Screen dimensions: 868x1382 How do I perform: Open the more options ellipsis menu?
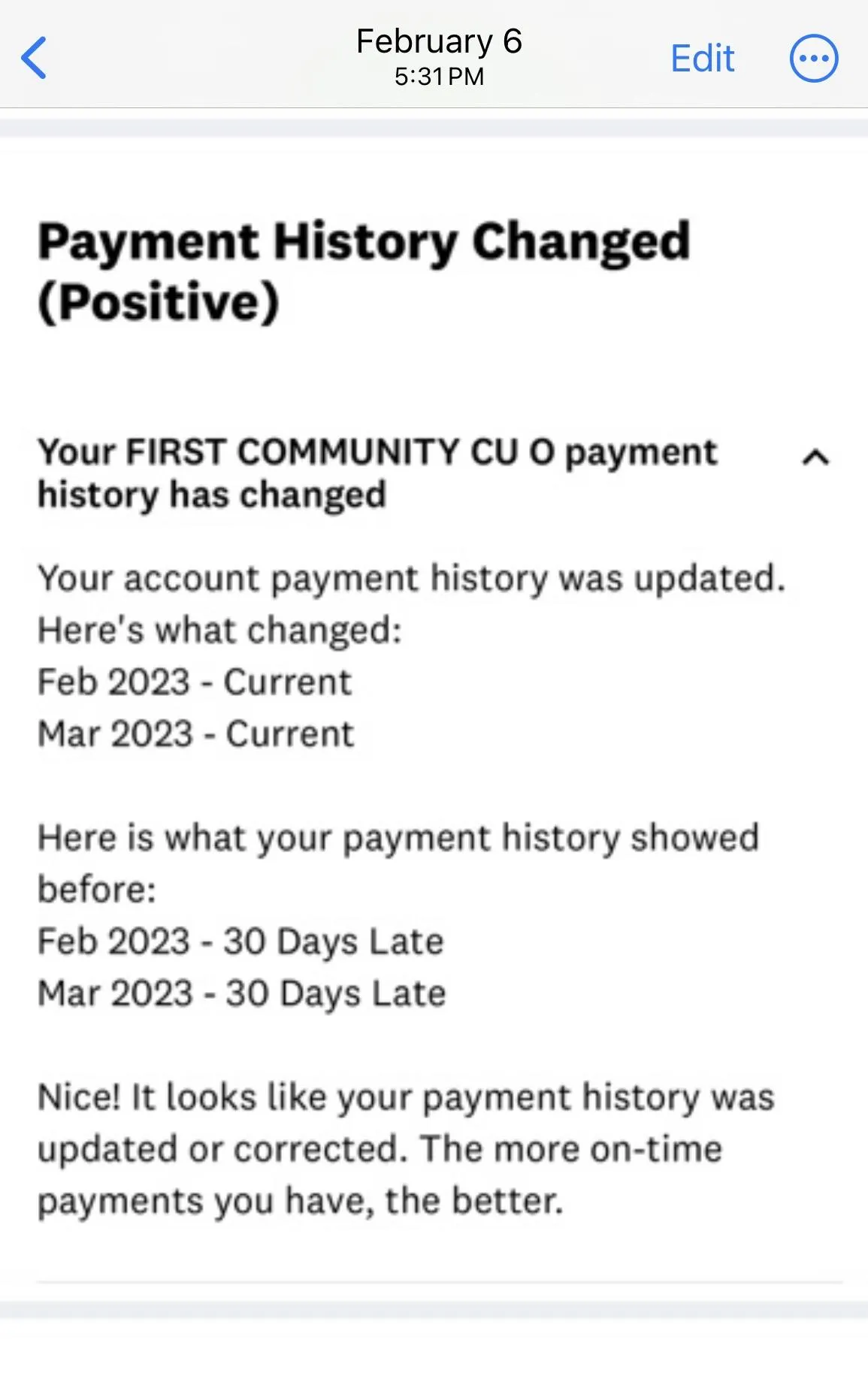click(813, 59)
